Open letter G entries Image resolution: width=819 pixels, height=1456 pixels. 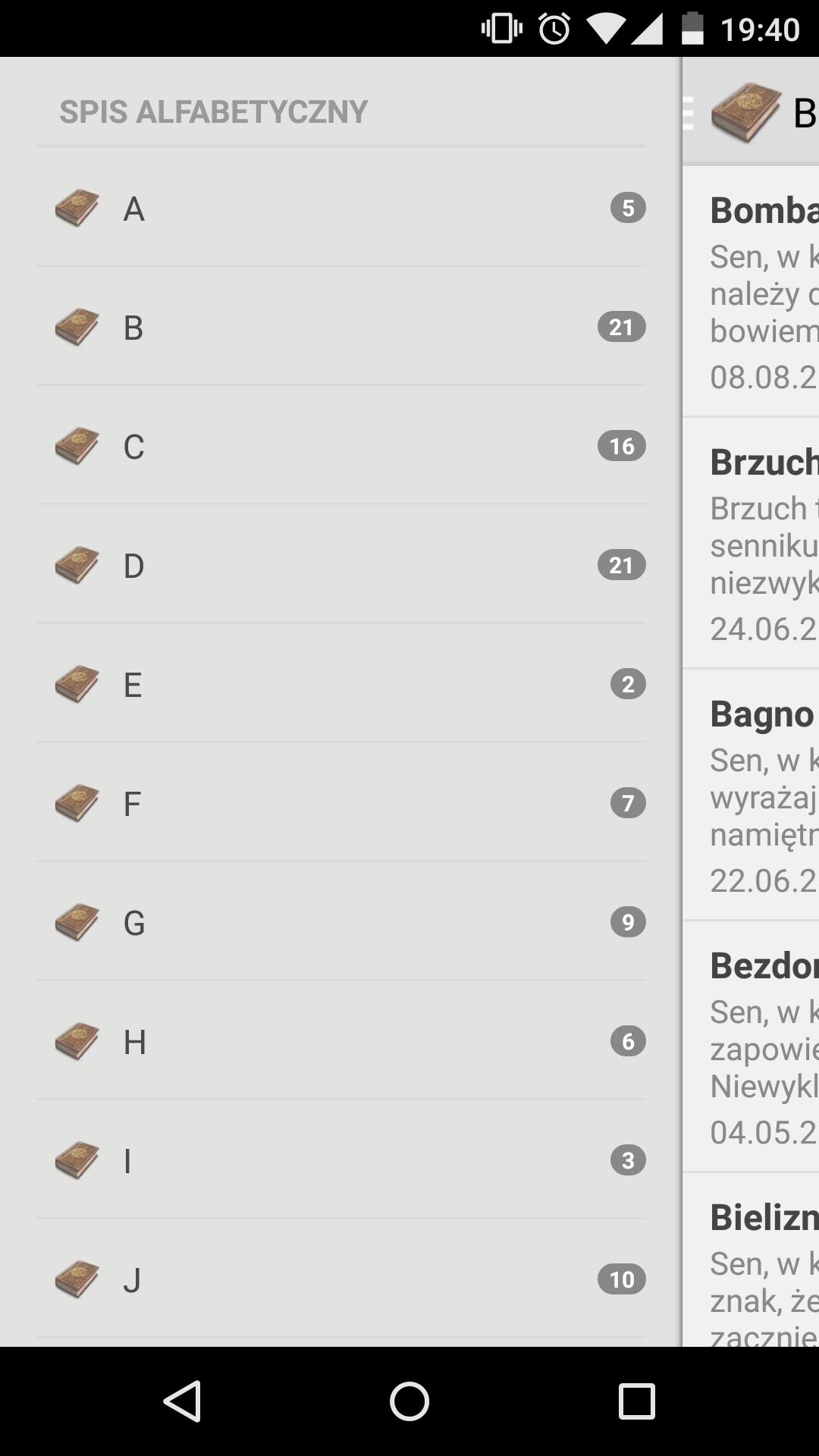click(x=341, y=922)
